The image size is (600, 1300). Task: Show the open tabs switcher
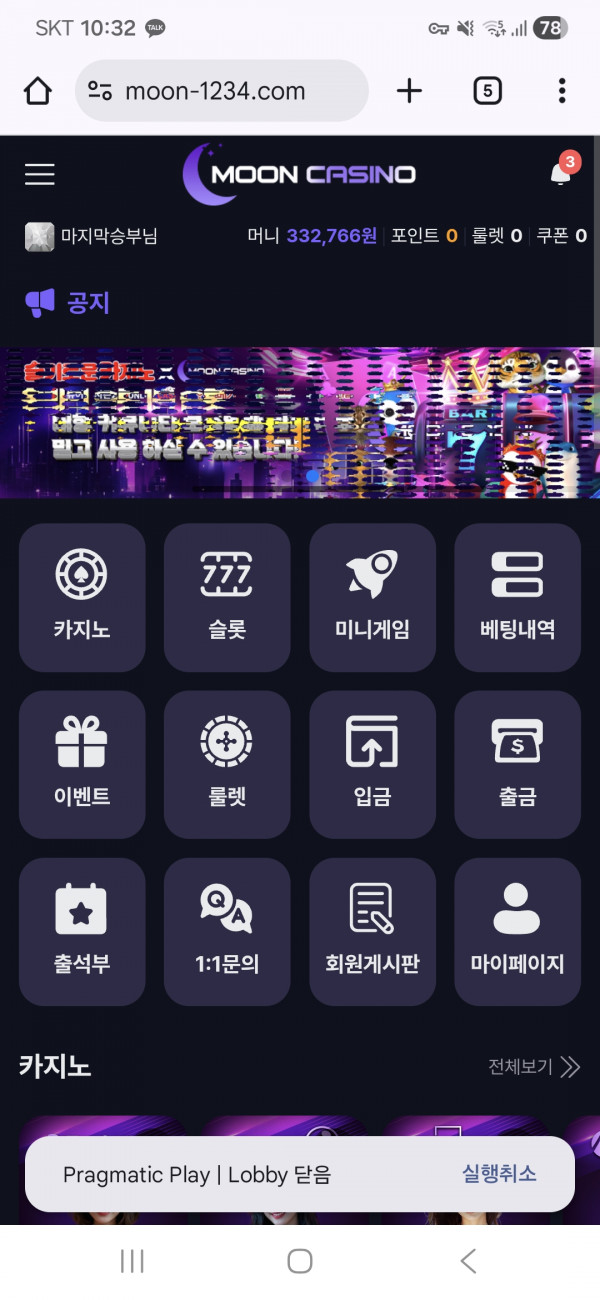(486, 91)
